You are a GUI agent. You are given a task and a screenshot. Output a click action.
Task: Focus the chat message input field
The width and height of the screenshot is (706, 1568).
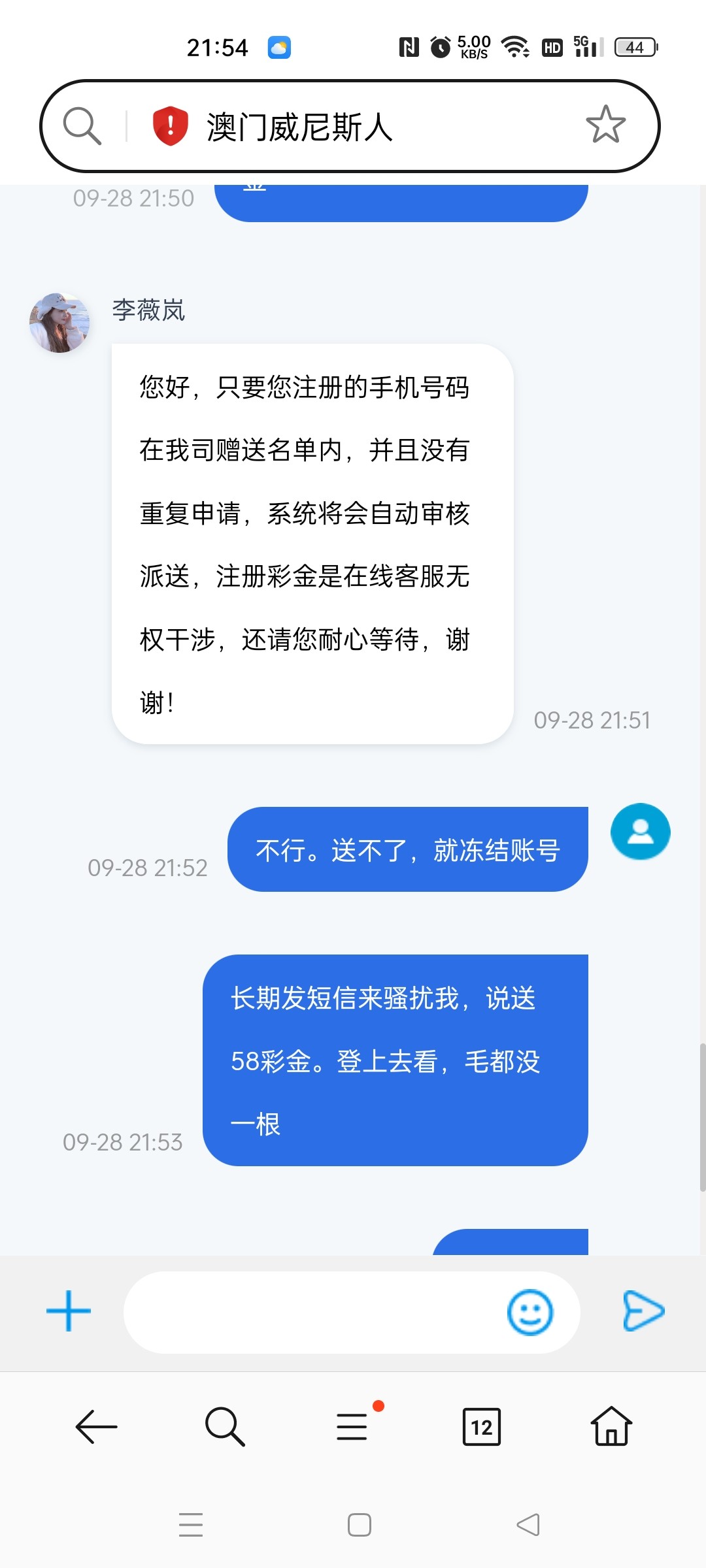click(314, 1312)
